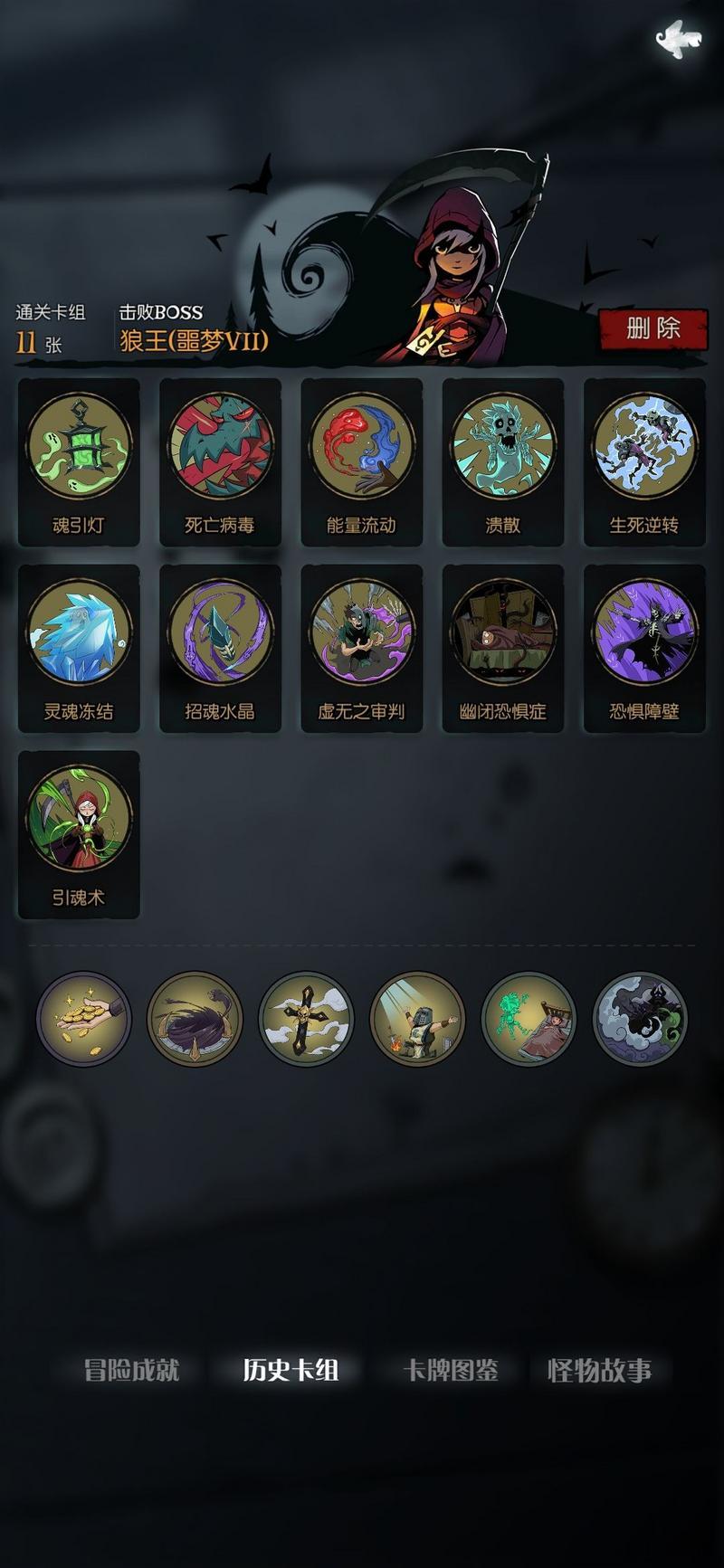Screen dimensions: 724x1568
Task: Tap the green ghost bed relic icon
Action: tap(529, 1019)
